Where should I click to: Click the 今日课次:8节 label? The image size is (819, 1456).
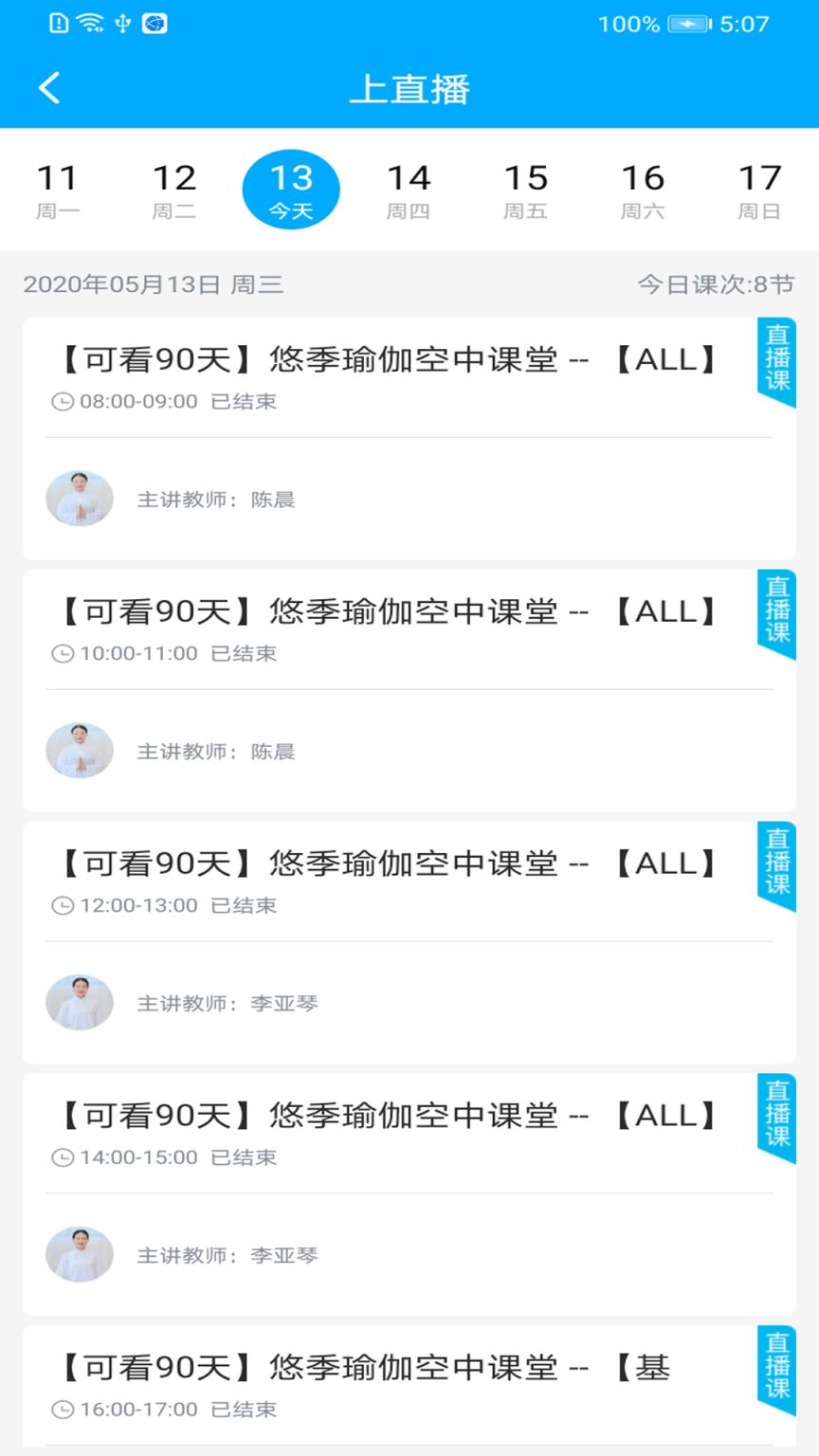[x=718, y=282]
